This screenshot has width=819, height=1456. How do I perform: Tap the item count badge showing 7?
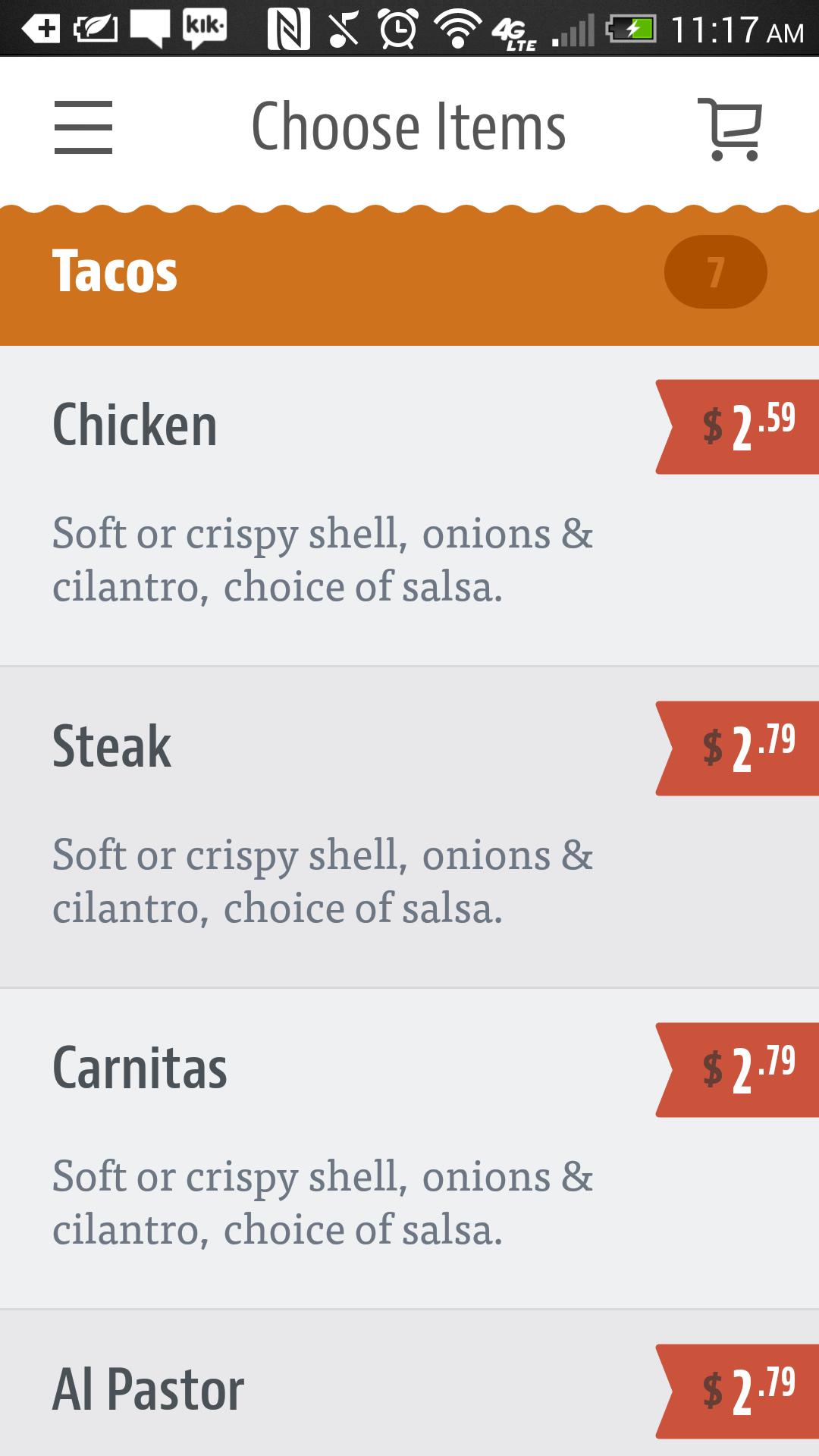[715, 273]
